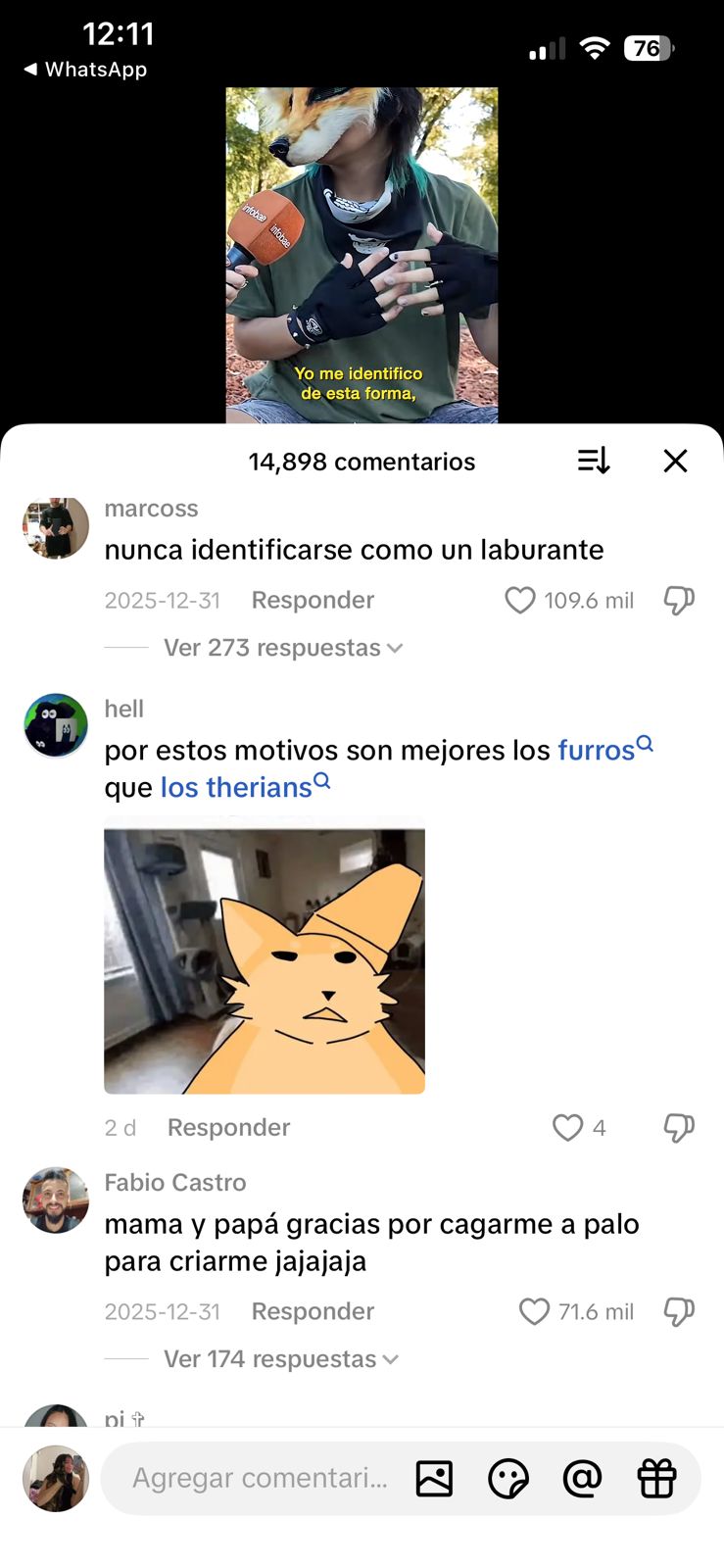724x1568 pixels.
Task: Like marcoss's comment
Action: (520, 600)
